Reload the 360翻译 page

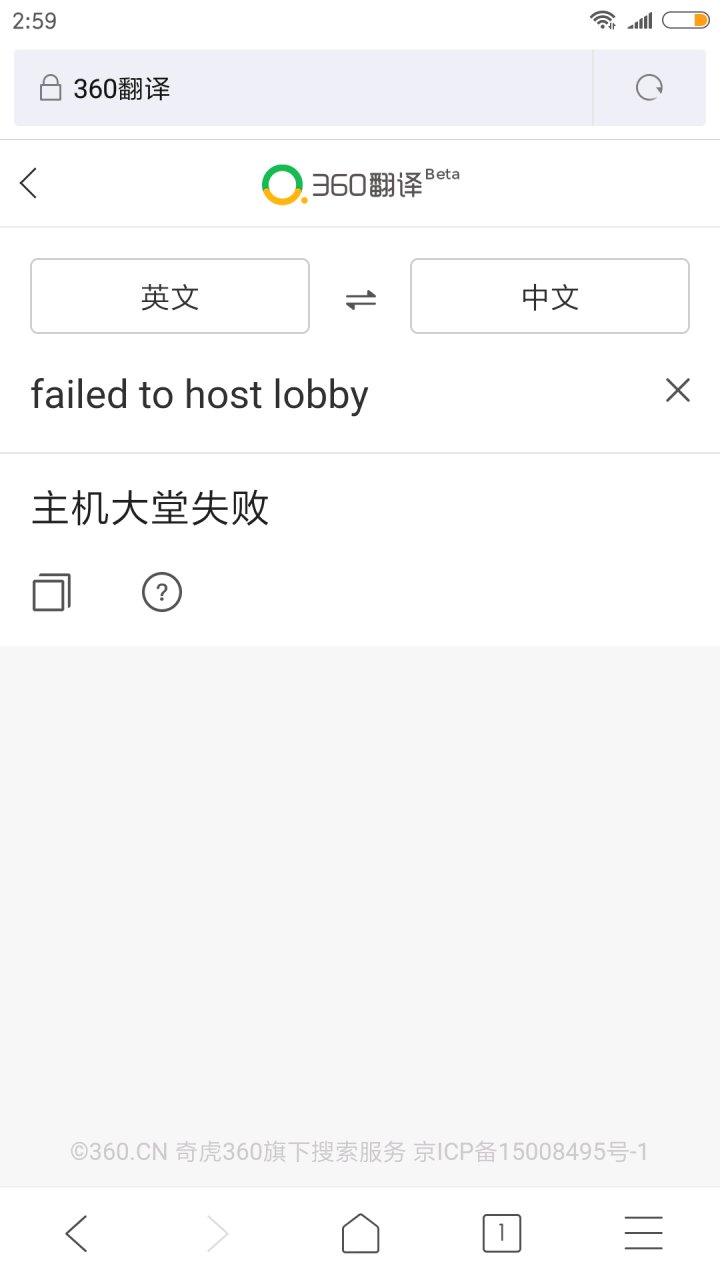(650, 89)
